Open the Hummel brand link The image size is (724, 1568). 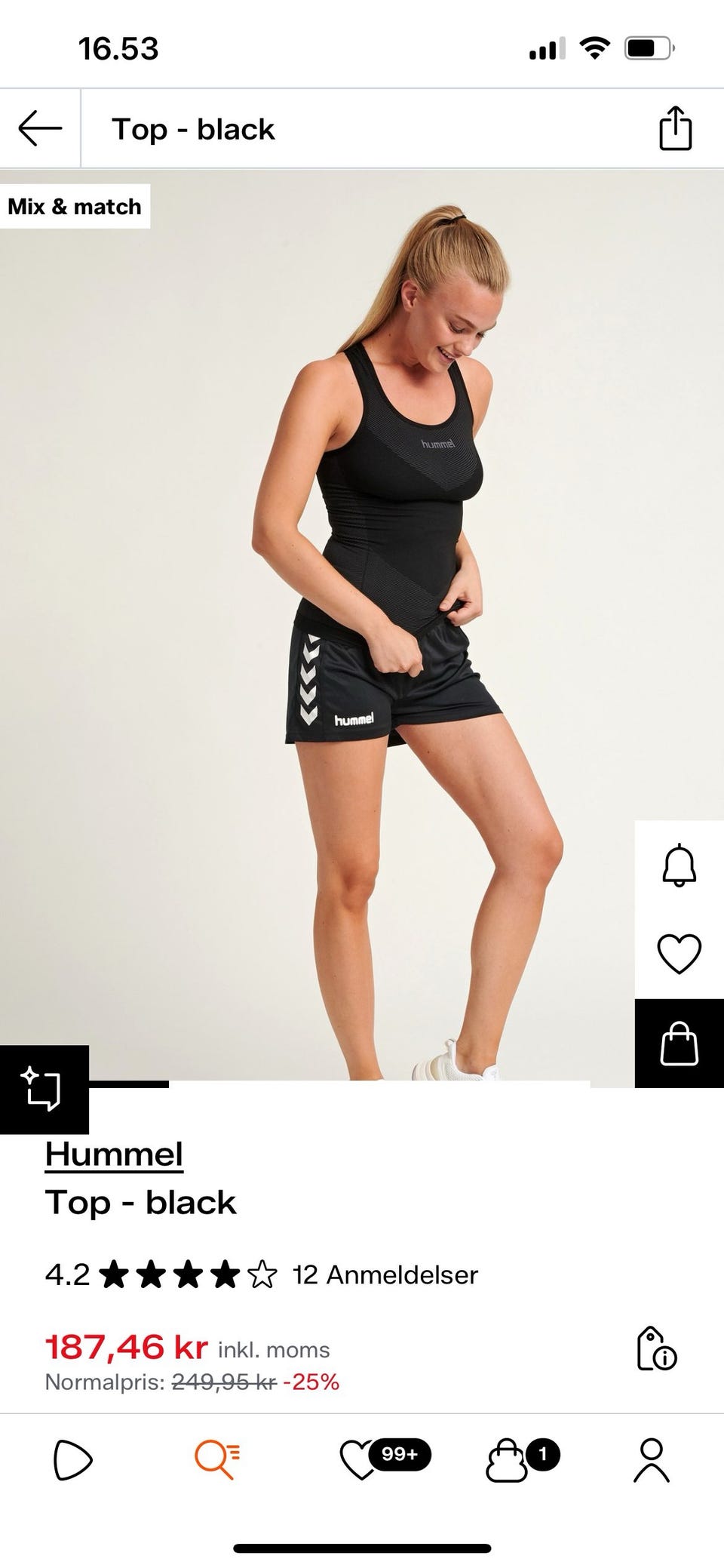point(114,1154)
